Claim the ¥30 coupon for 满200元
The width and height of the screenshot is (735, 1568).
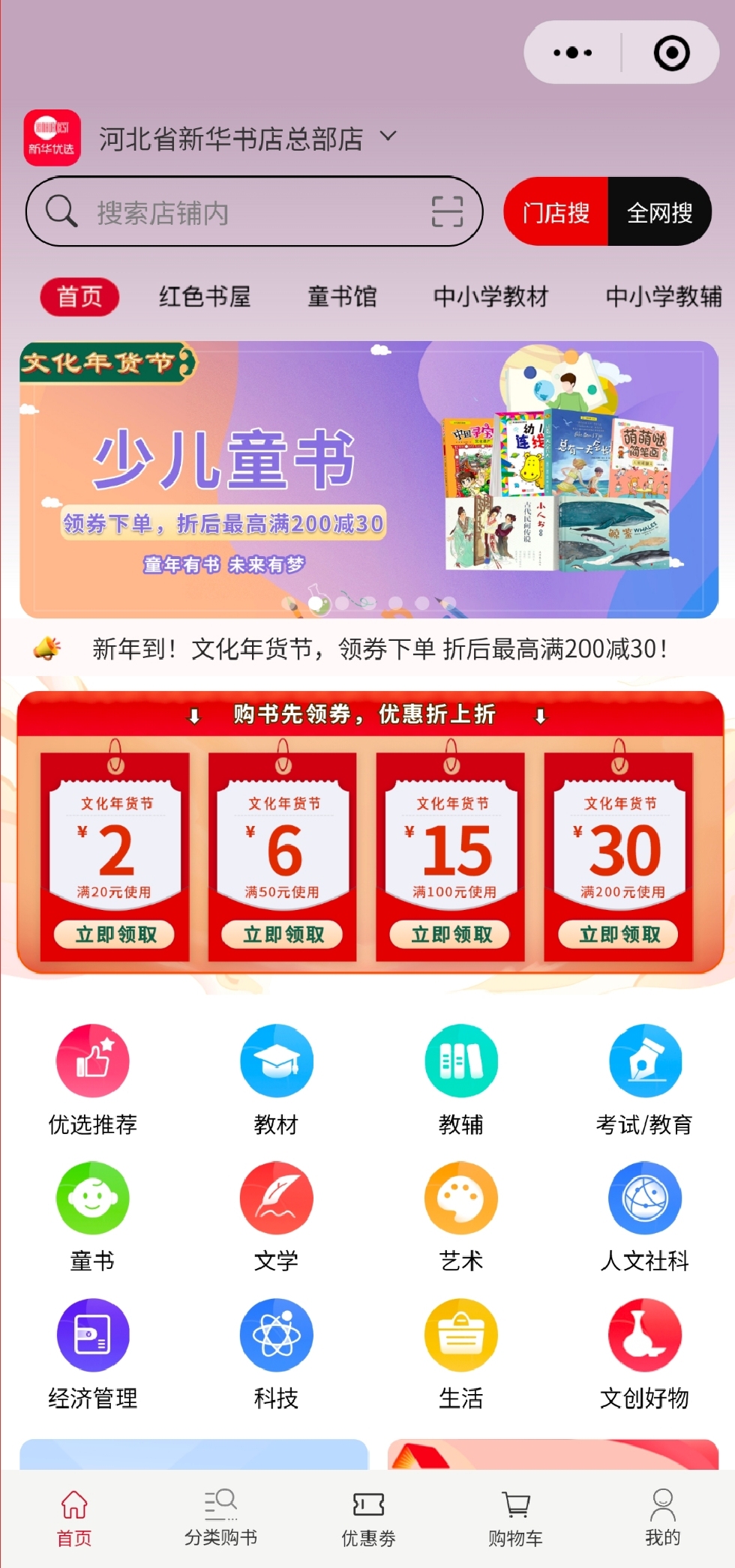[x=619, y=934]
